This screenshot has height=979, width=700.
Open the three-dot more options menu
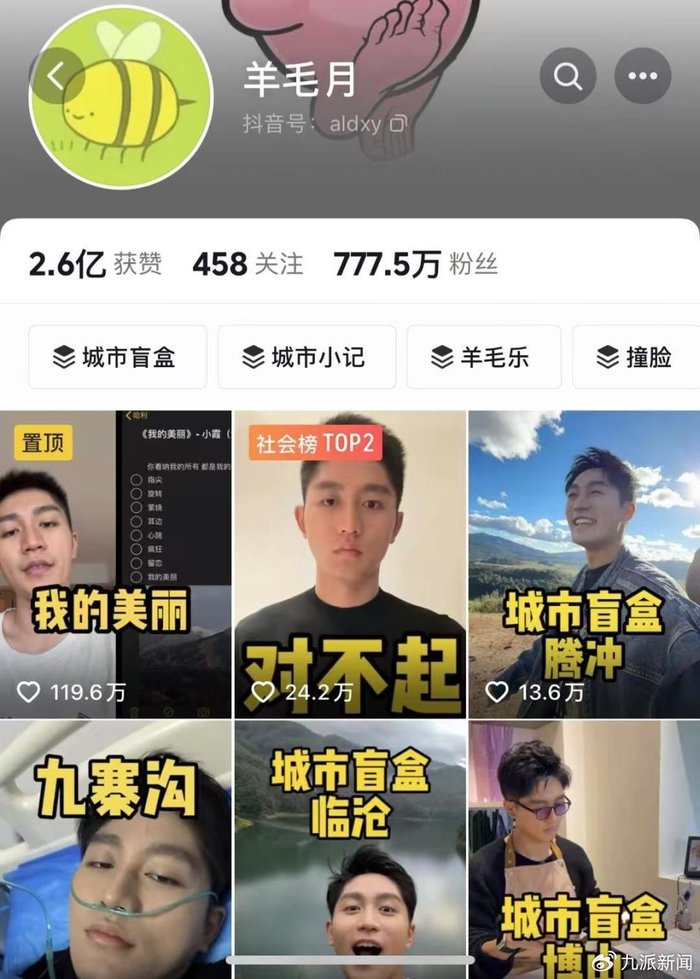[643, 76]
